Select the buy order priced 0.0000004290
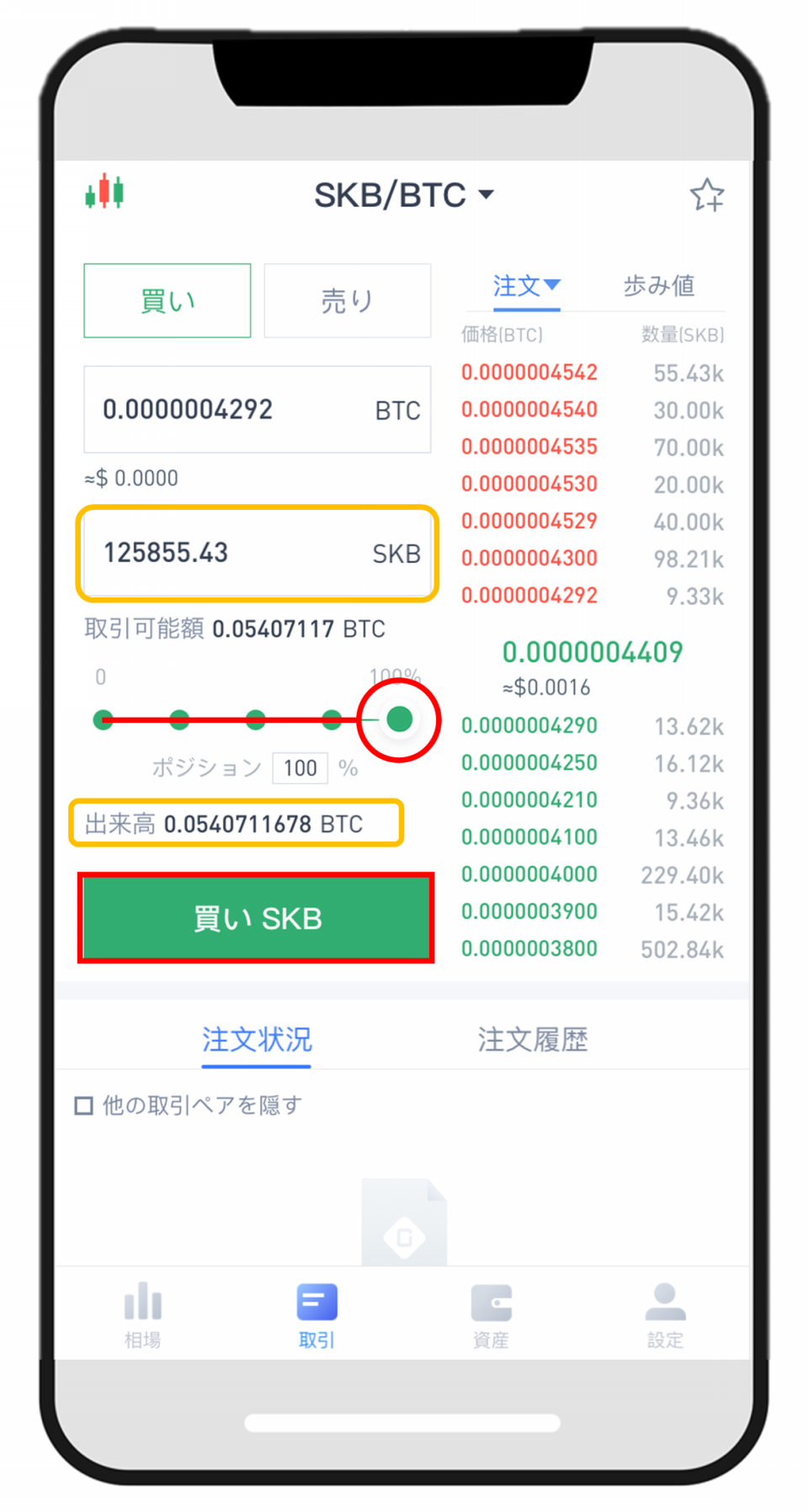Viewport: 808px width, 1512px height. (529, 726)
